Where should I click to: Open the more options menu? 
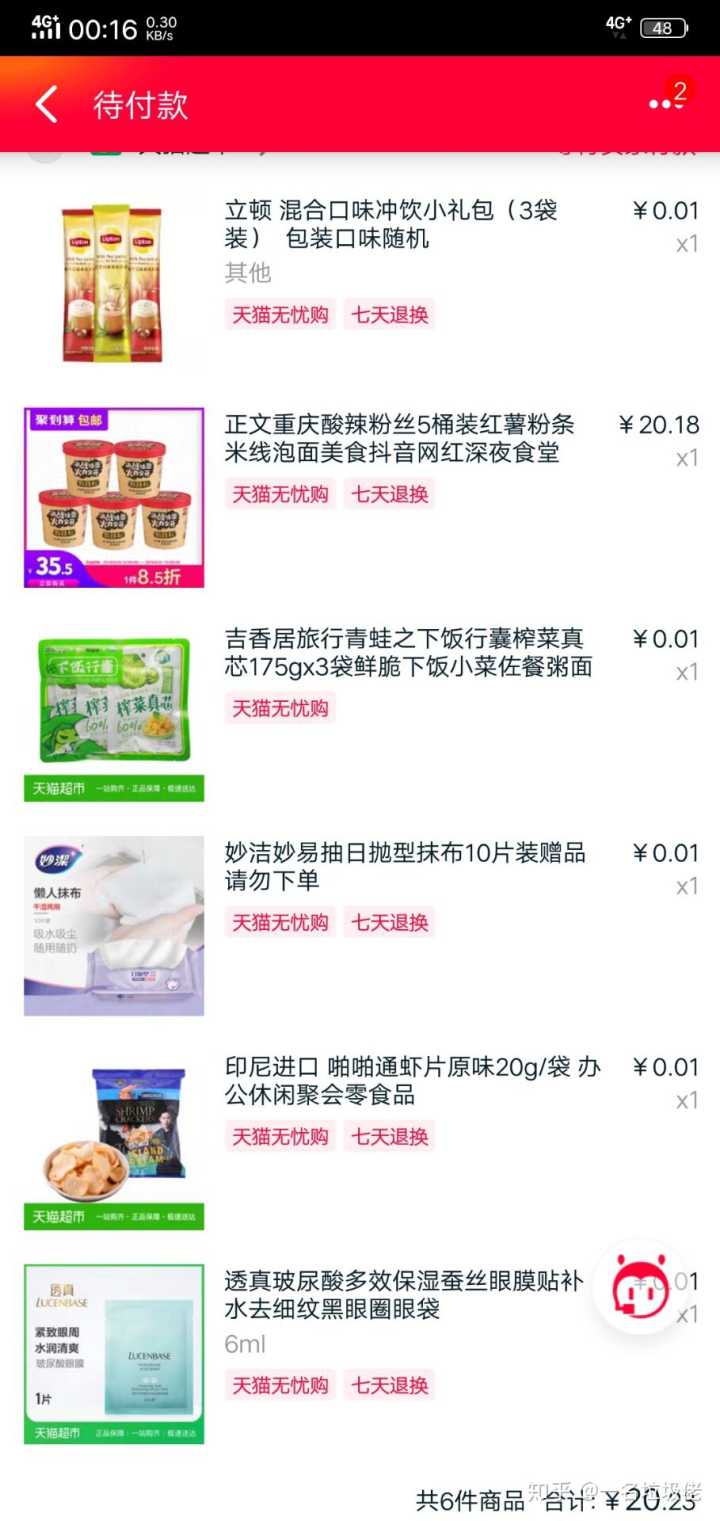tap(665, 104)
